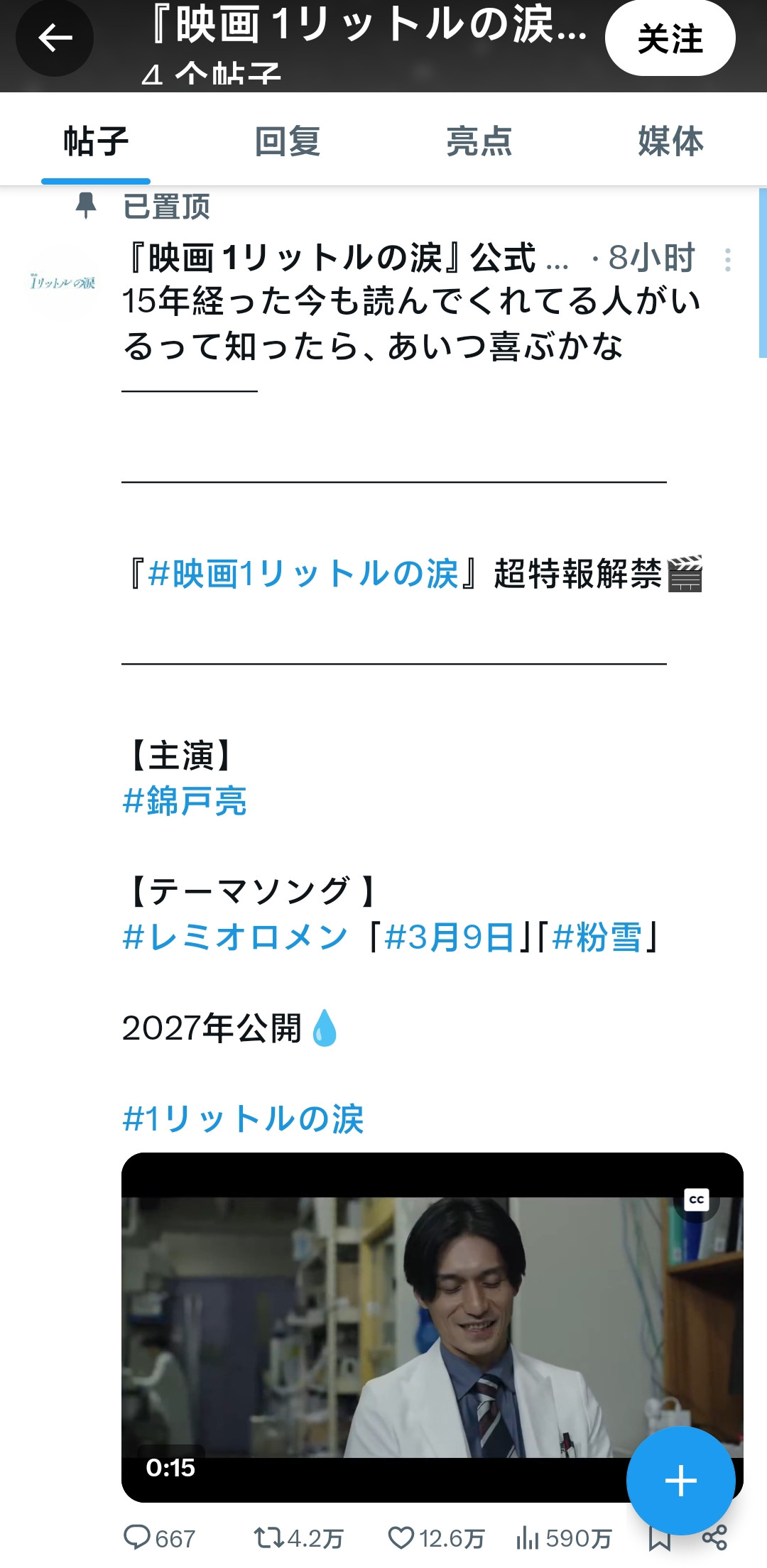Open the account's profile avatar
This screenshot has width=767, height=1568.
point(62,283)
